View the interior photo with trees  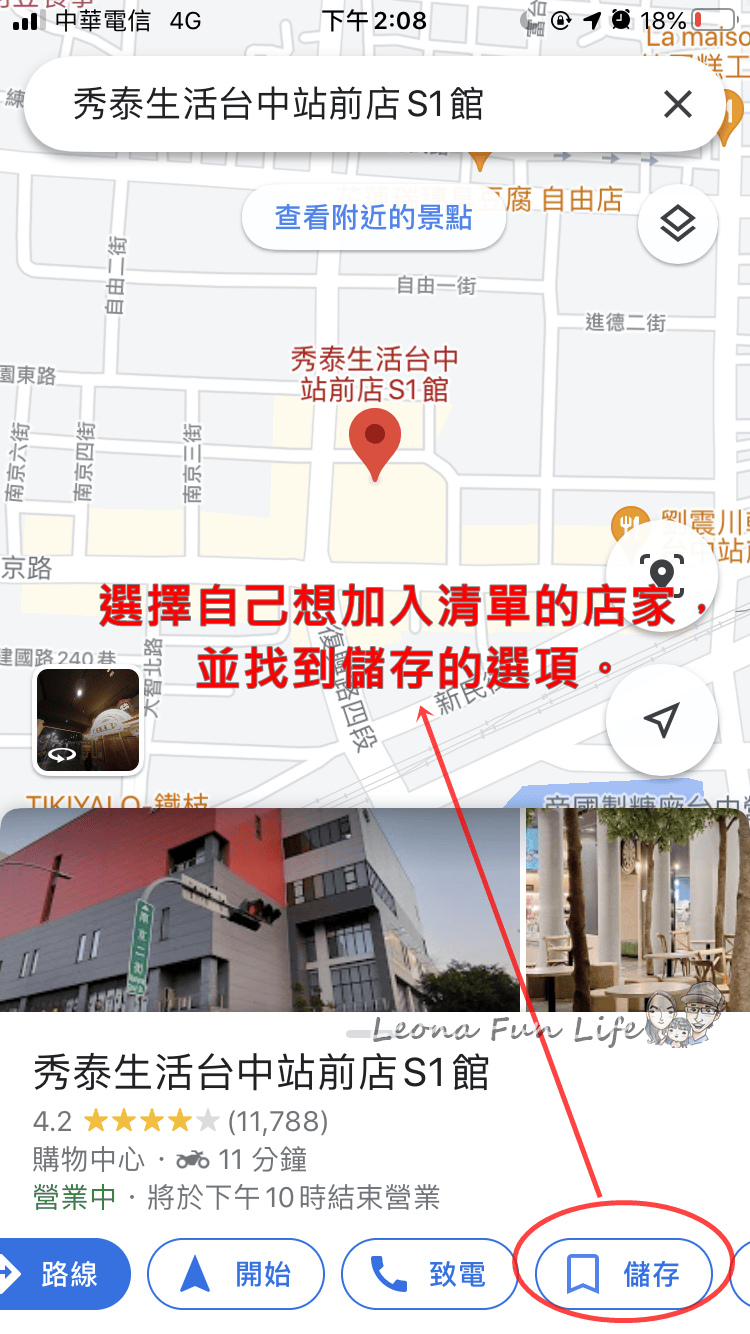(x=638, y=910)
